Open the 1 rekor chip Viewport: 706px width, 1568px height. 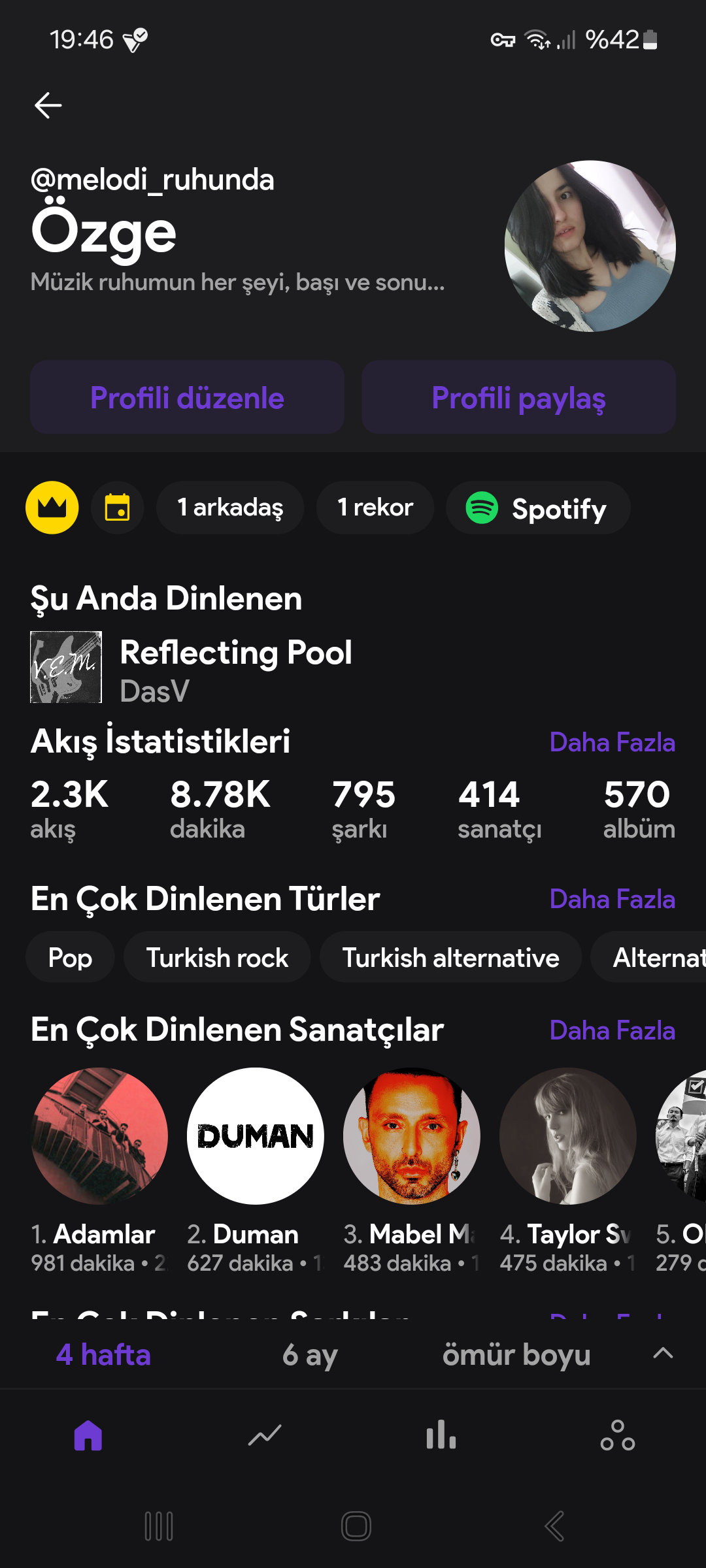(x=375, y=508)
